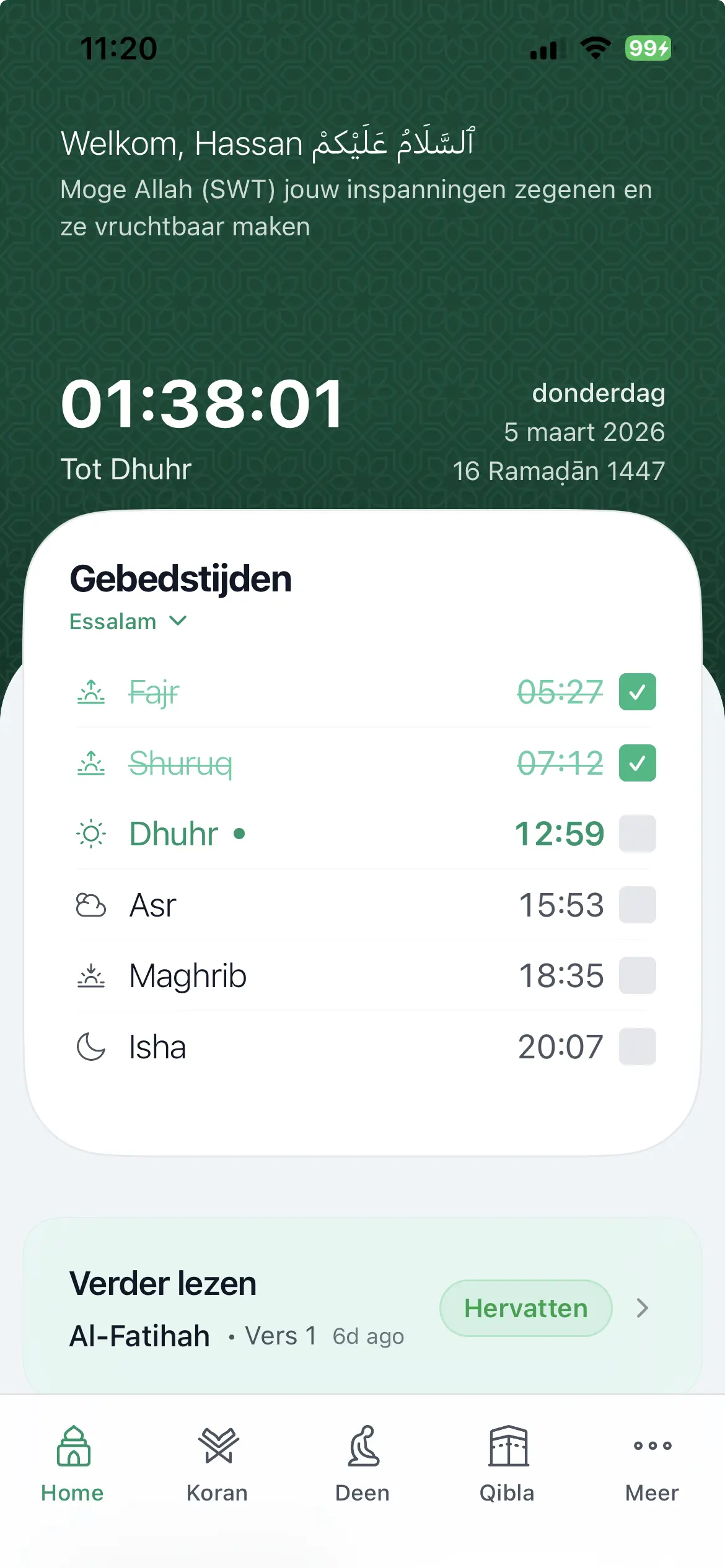Open the Verder lezen detail chevron

tap(643, 1308)
